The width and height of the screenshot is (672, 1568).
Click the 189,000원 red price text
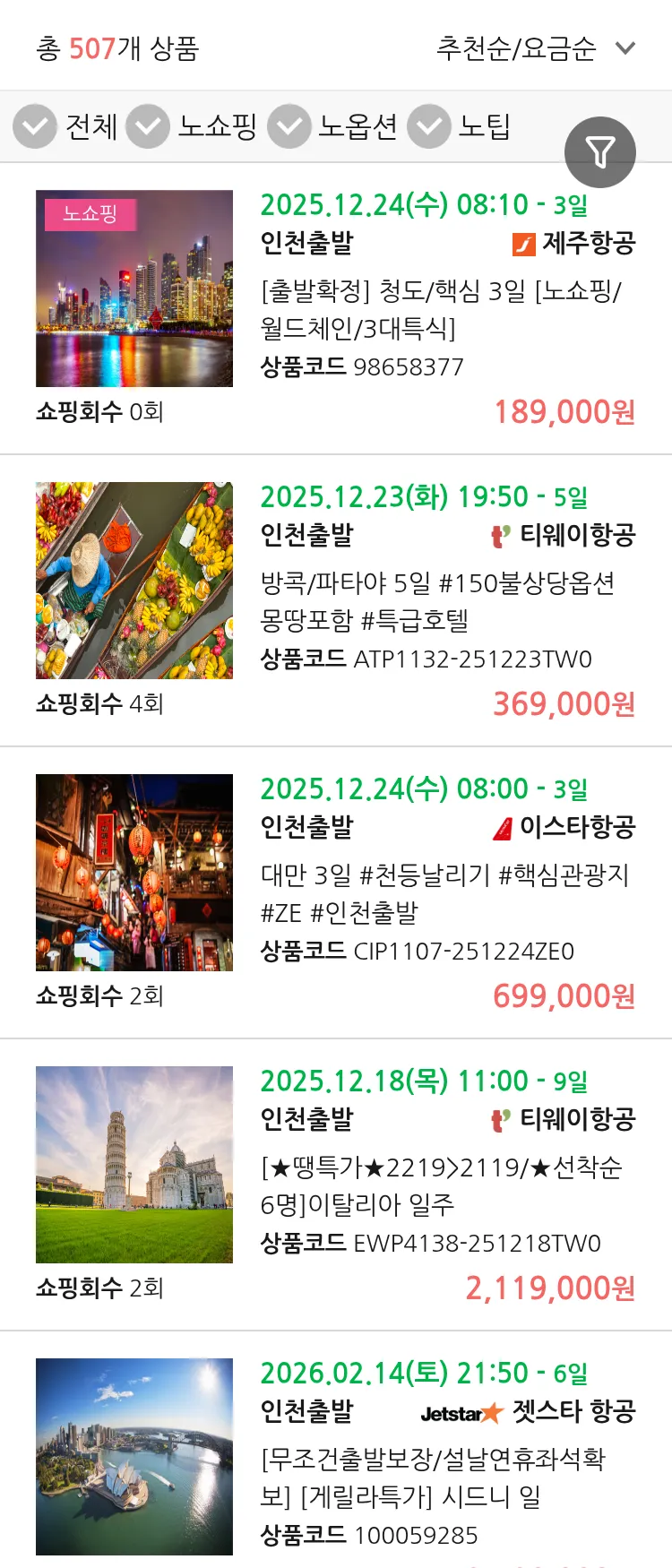tap(564, 413)
